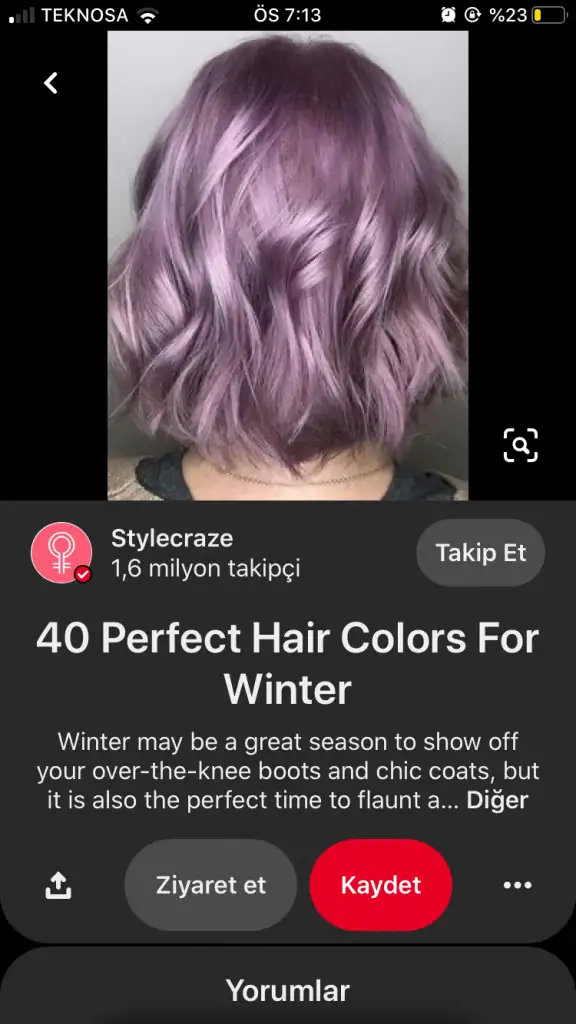Follow Stylecraze with Takip Et
Screen dimensions: 576x1024
[x=481, y=552]
